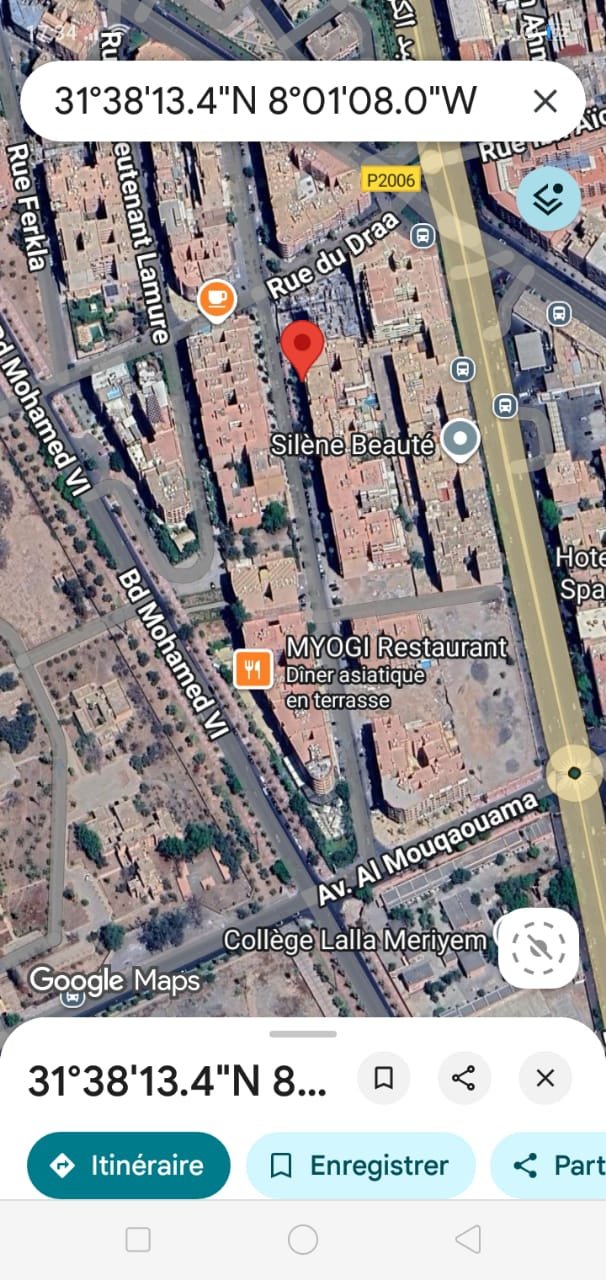
Task: Clear the coordinates in the search box
Action: pos(545,101)
